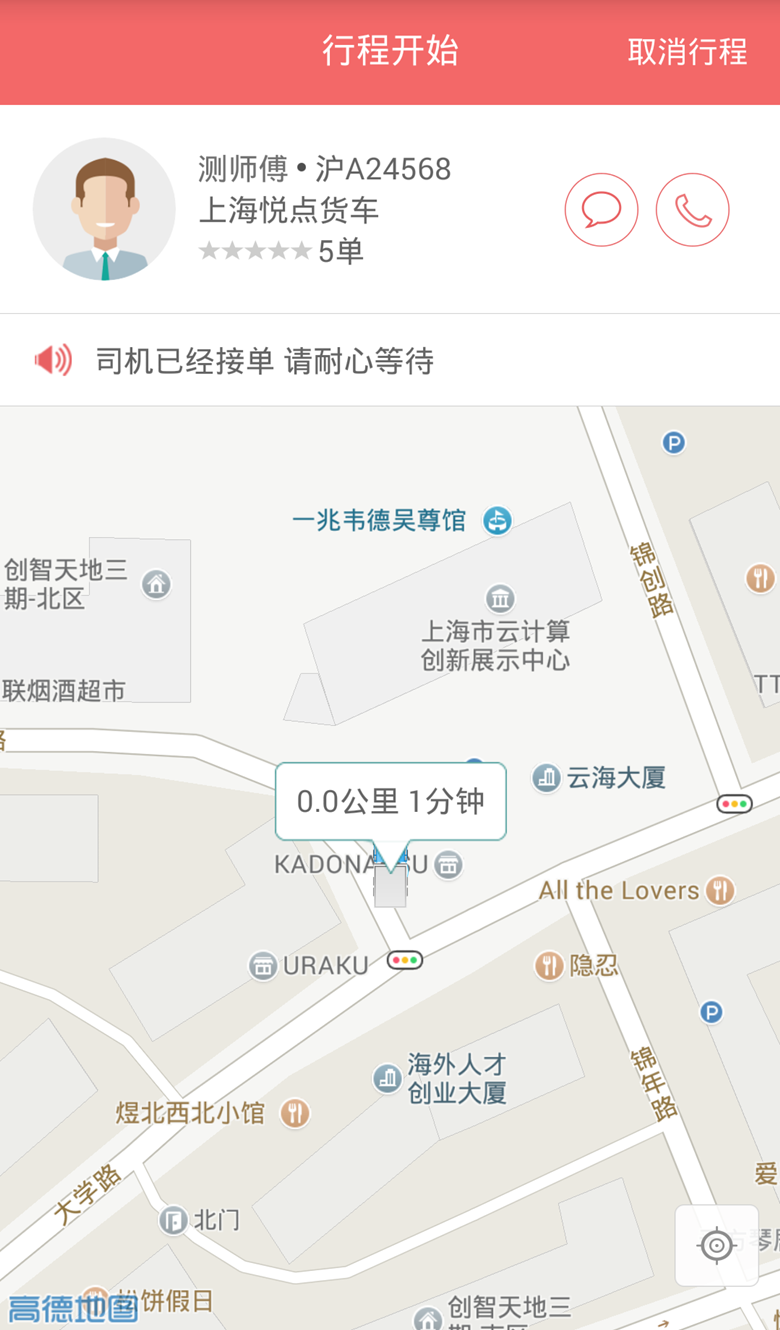The height and width of the screenshot is (1330, 780).
Task: Recenter map to my location
Action: point(716,1245)
